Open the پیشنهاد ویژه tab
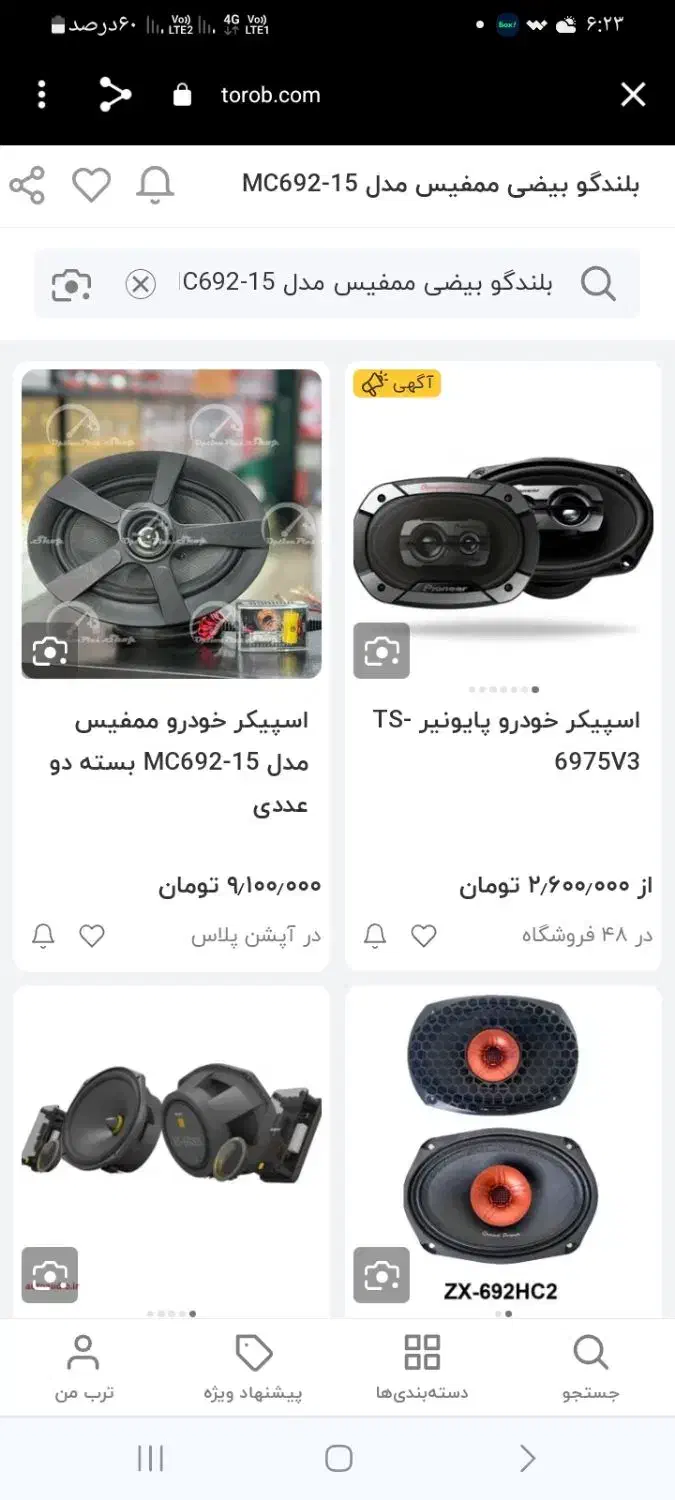 253,1368
